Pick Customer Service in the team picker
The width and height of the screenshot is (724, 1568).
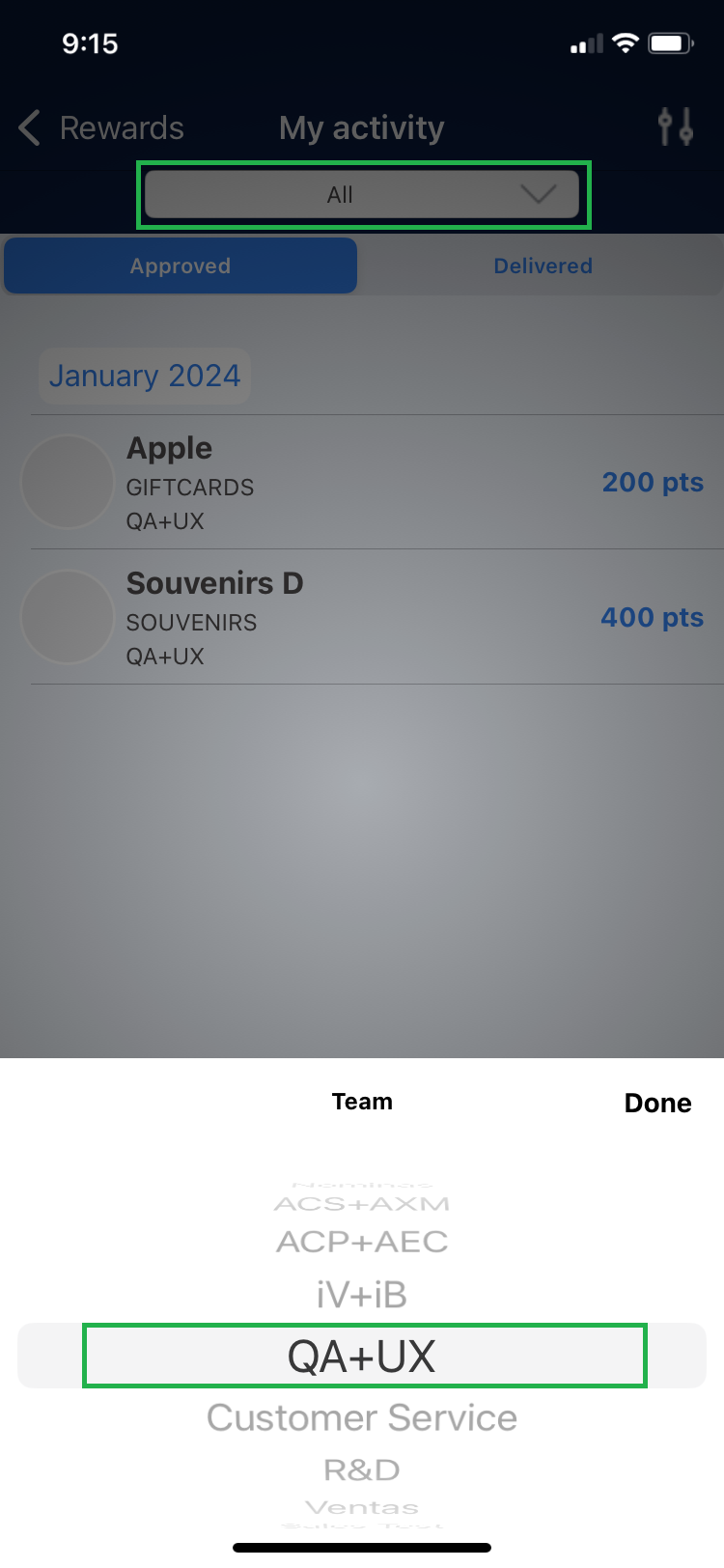[362, 1417]
